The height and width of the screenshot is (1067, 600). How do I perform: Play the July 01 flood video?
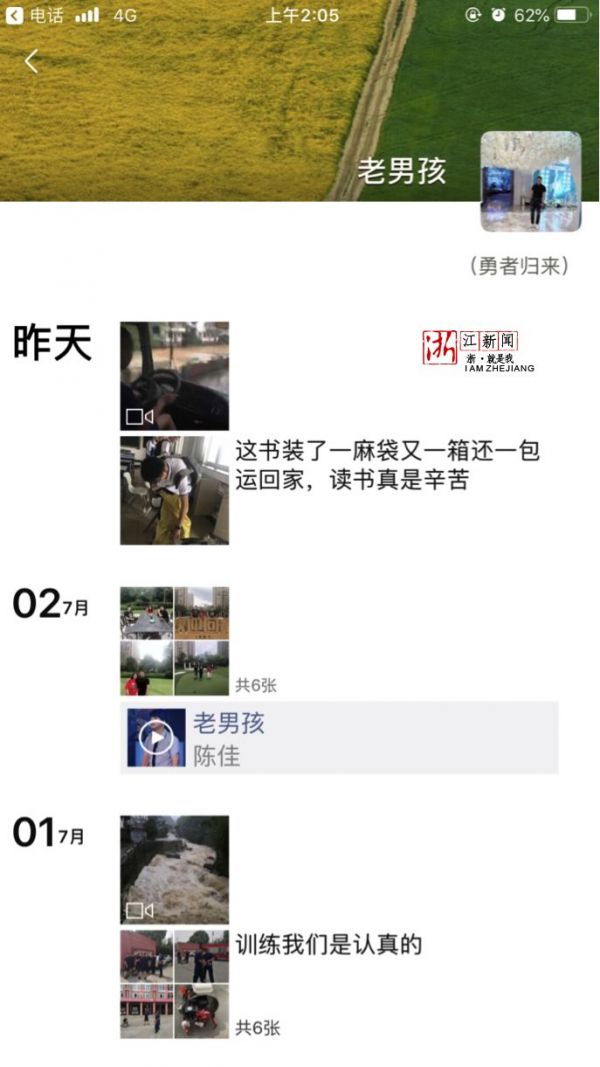174,870
